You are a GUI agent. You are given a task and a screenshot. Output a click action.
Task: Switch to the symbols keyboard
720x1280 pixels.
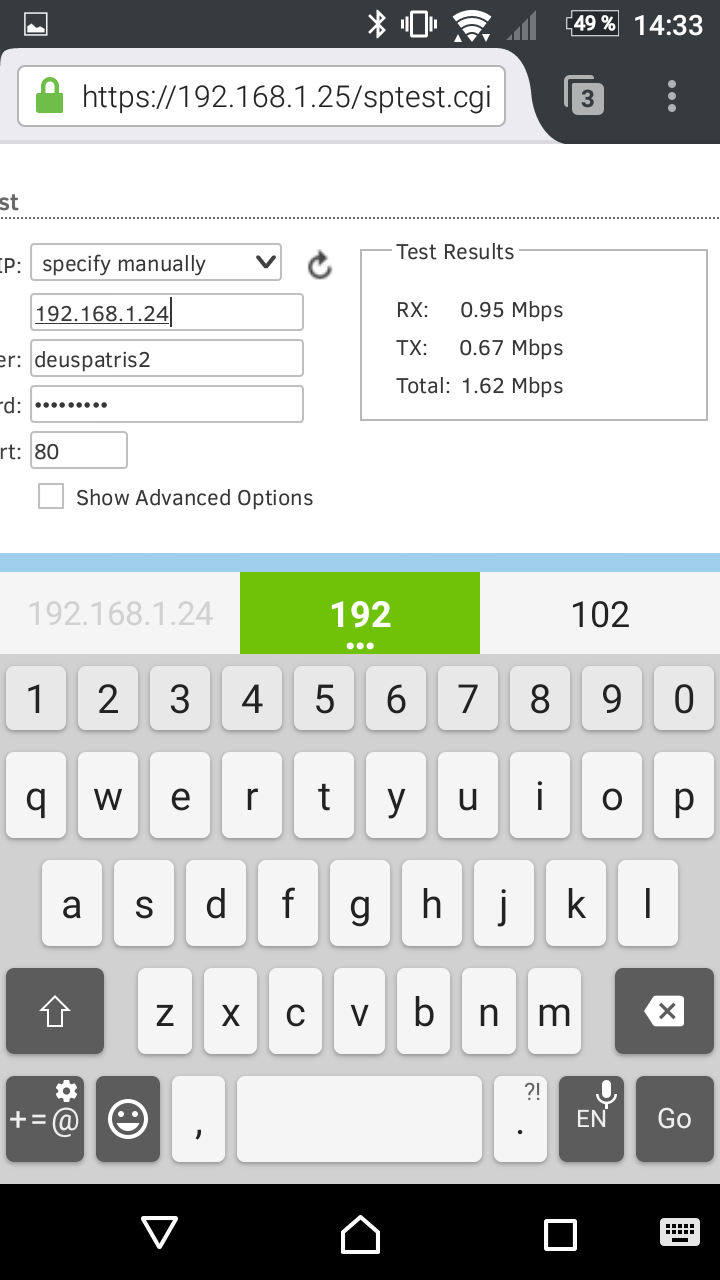point(45,1119)
